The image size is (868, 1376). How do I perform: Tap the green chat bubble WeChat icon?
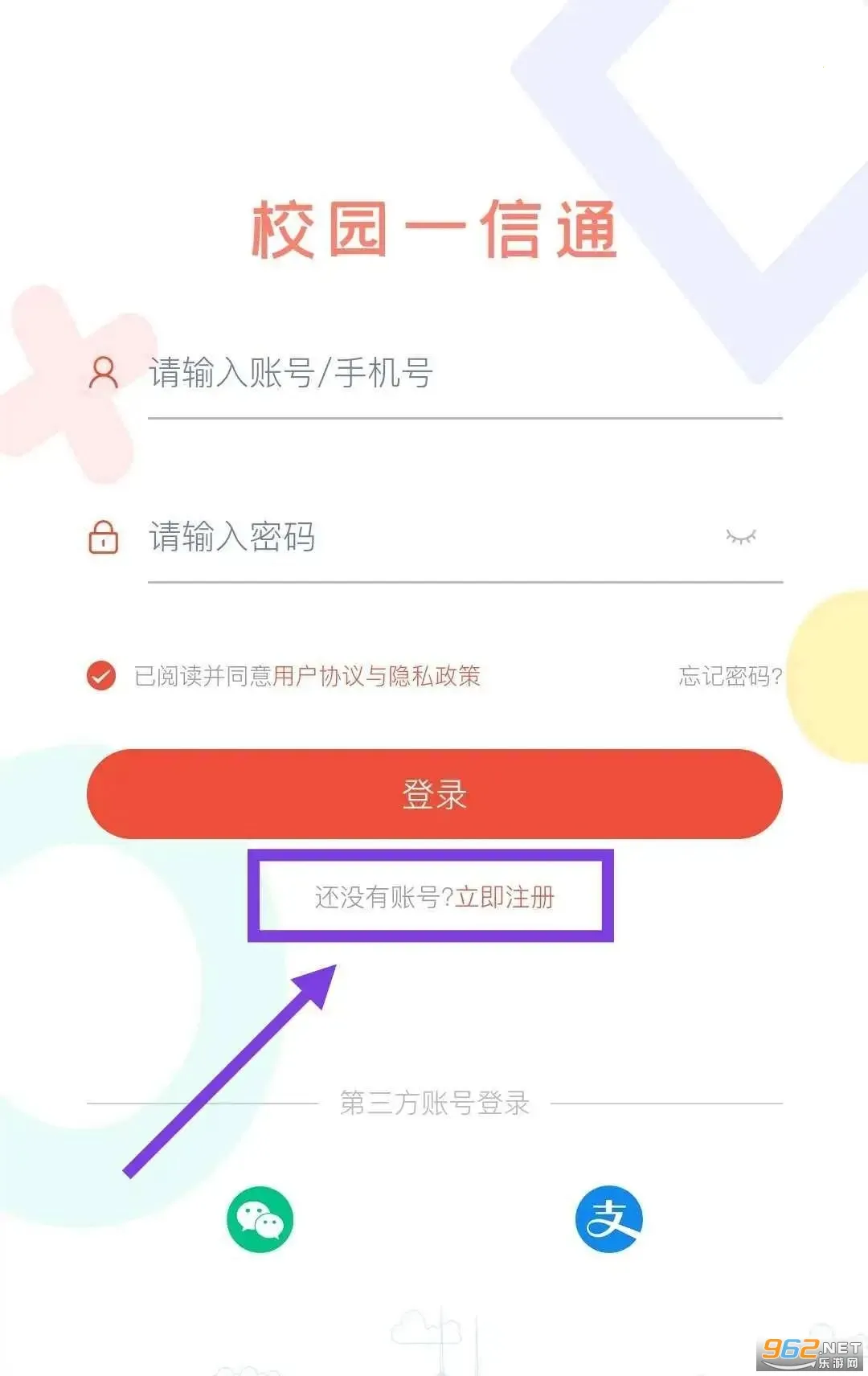260,1219
